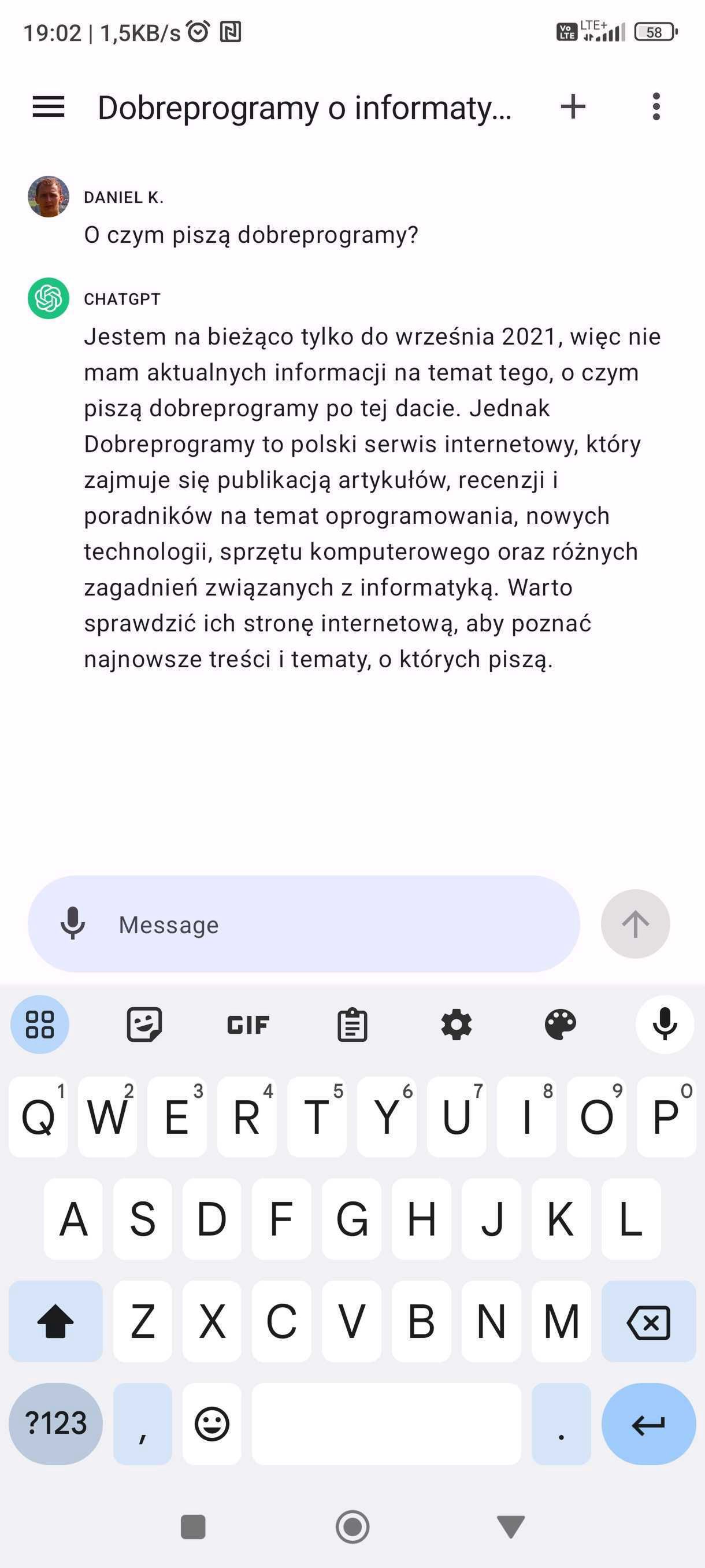Start voice input in message box
705x1568 pixels.
(73, 924)
